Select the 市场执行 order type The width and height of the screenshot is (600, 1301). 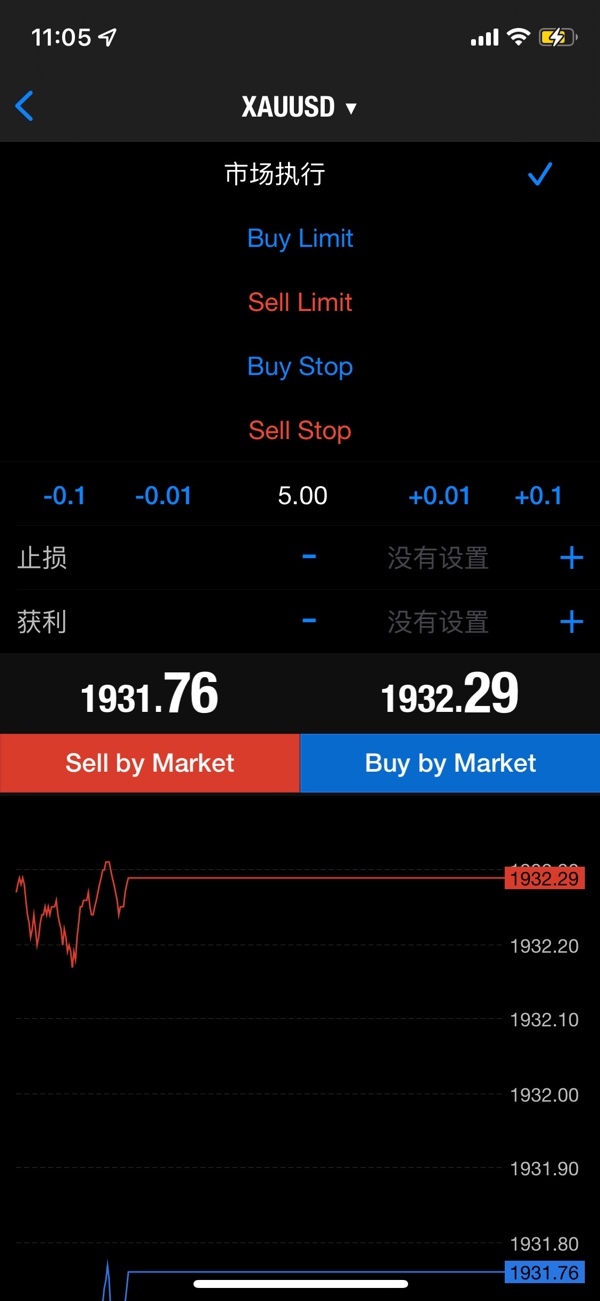tap(300, 174)
